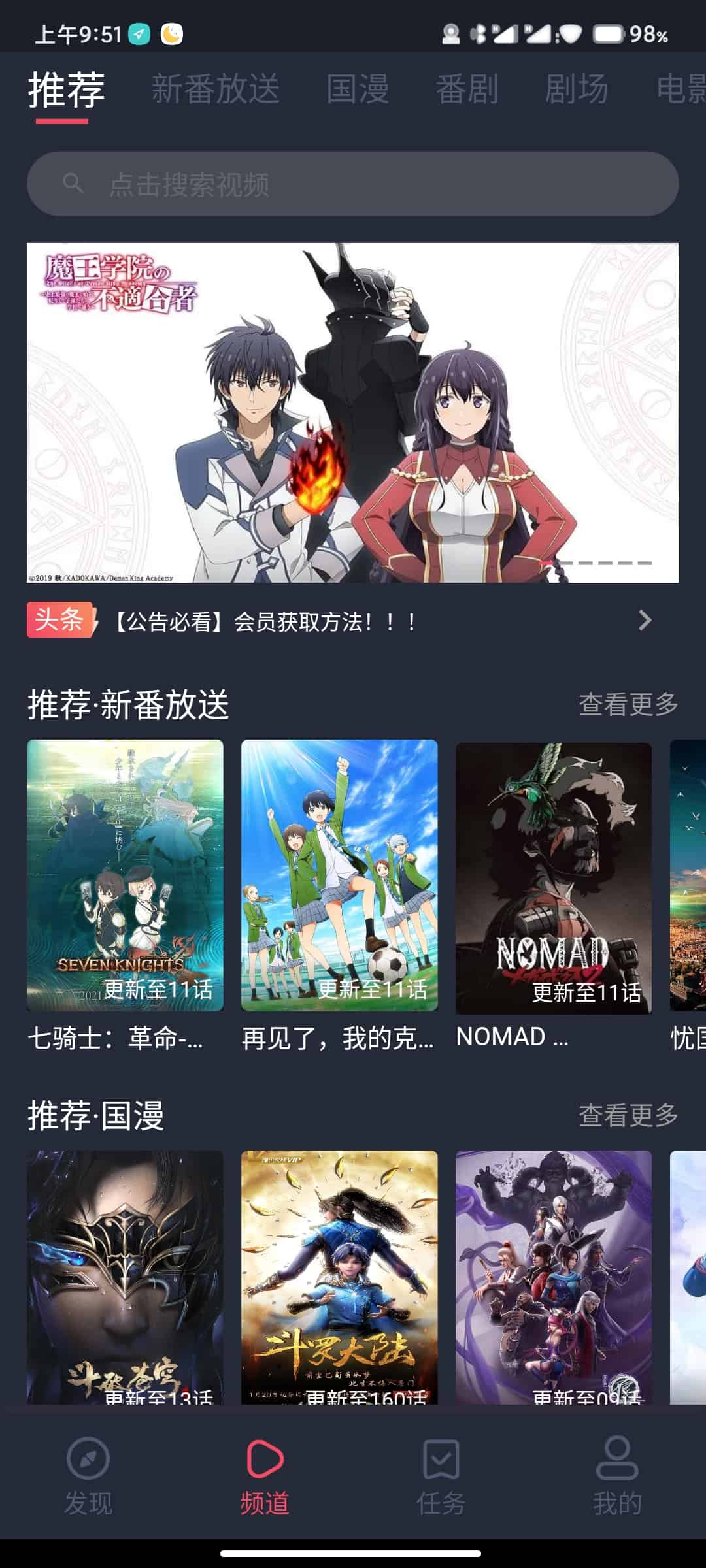Open the 番剧 top tab
Image resolution: width=706 pixels, height=1568 pixels.
tap(467, 90)
